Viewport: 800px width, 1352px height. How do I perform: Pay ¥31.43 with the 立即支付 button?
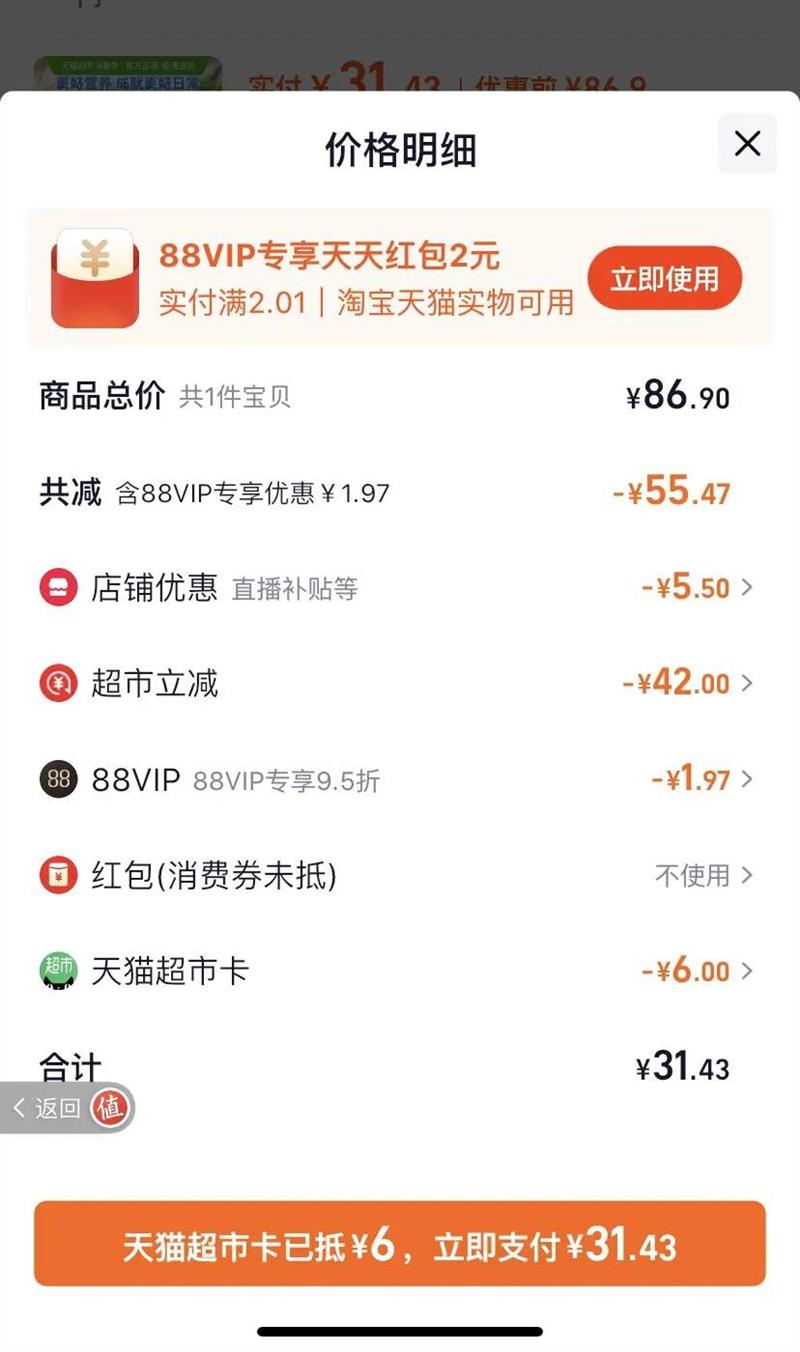400,1245
